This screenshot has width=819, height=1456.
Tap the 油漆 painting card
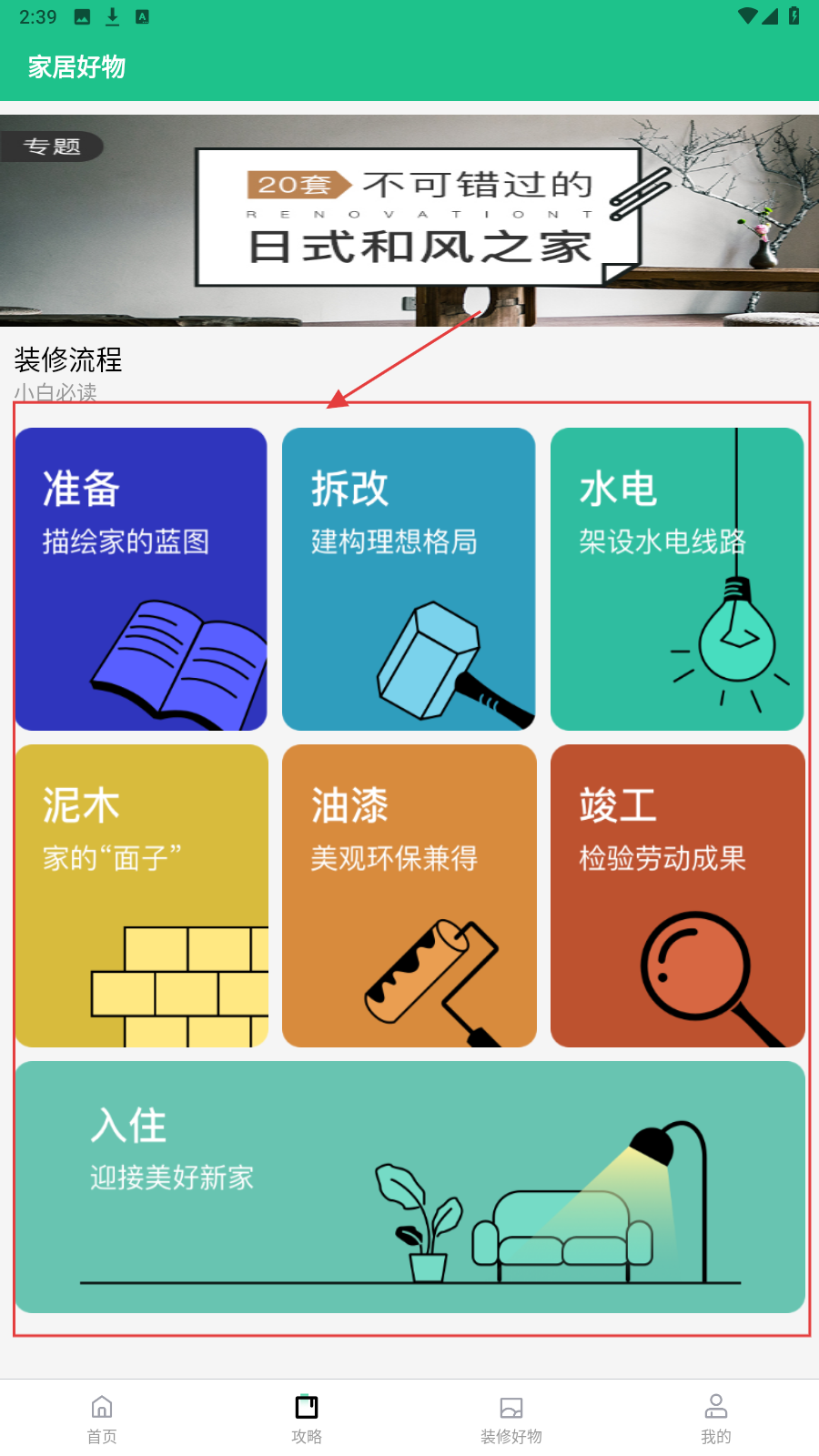[409, 895]
